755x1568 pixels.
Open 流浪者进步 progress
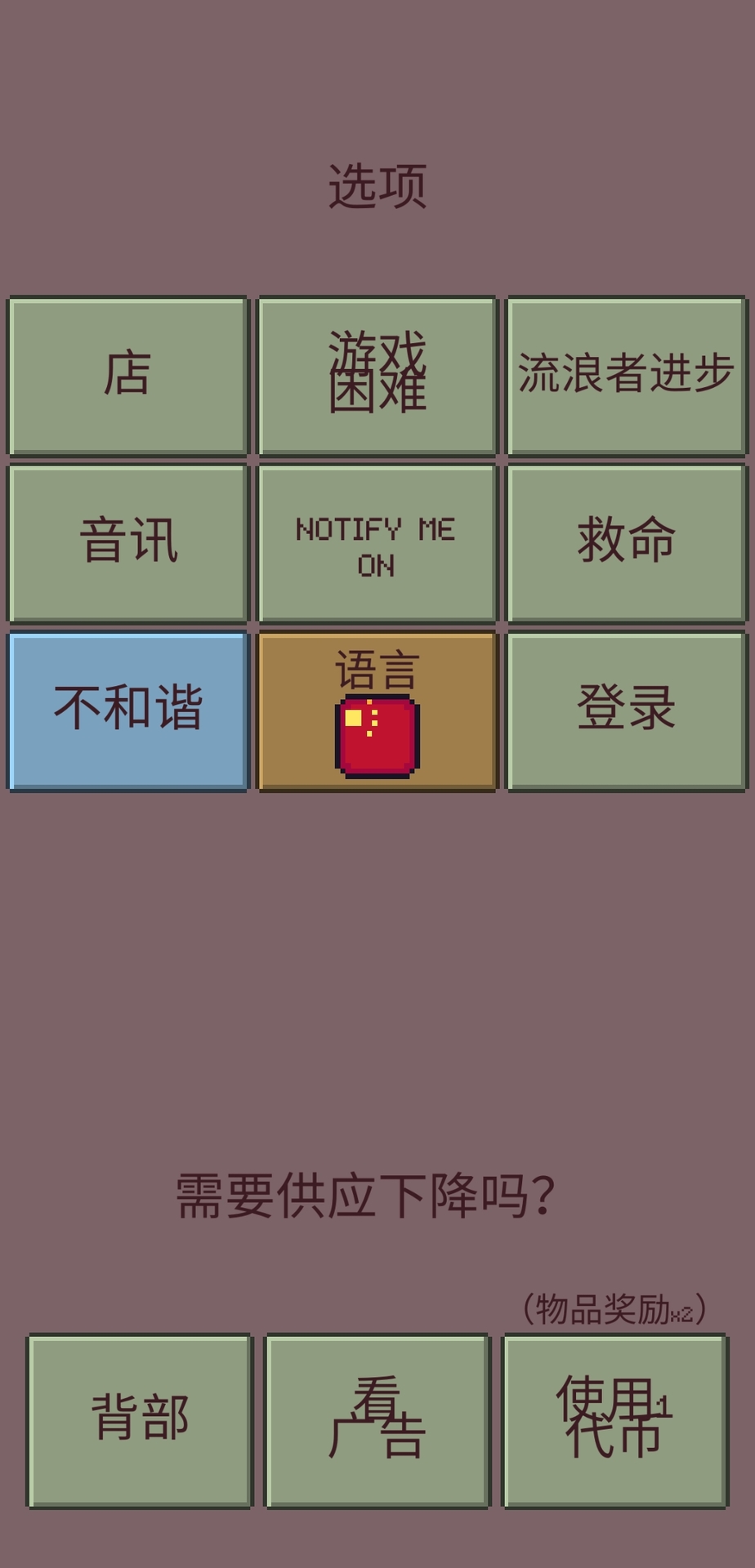pos(626,375)
